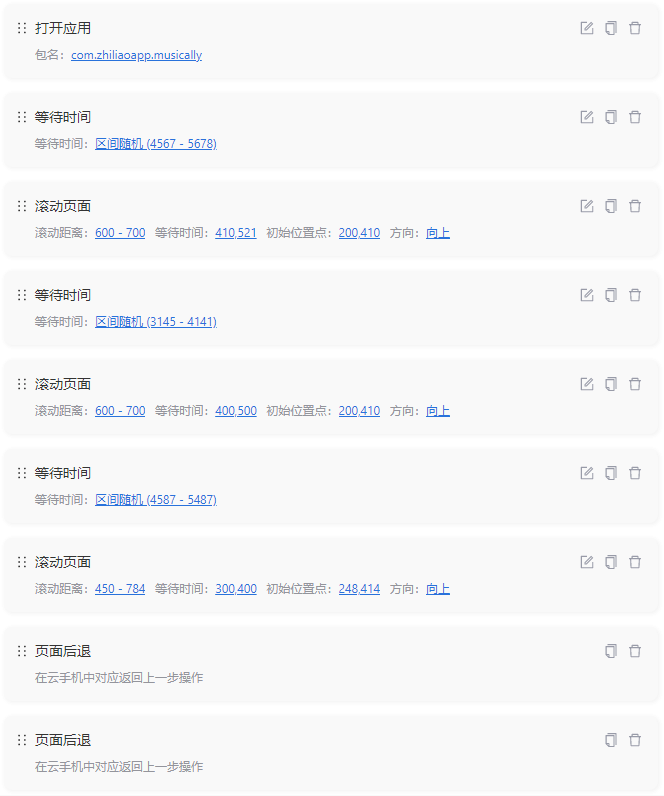Open wait range 区间随机 (3145 - 4141)
This screenshot has width=664, height=796.
(155, 322)
